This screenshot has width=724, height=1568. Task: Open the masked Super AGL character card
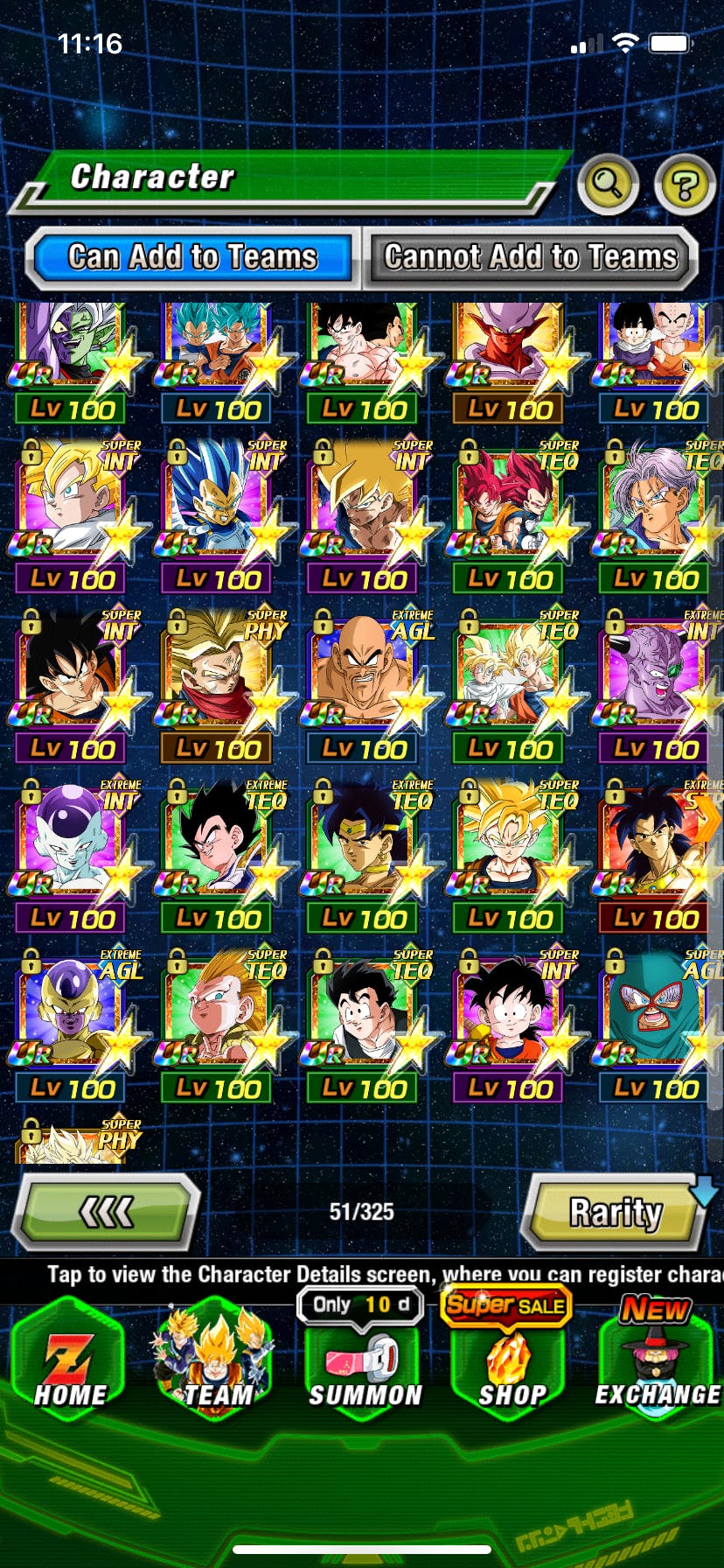(x=656, y=1013)
